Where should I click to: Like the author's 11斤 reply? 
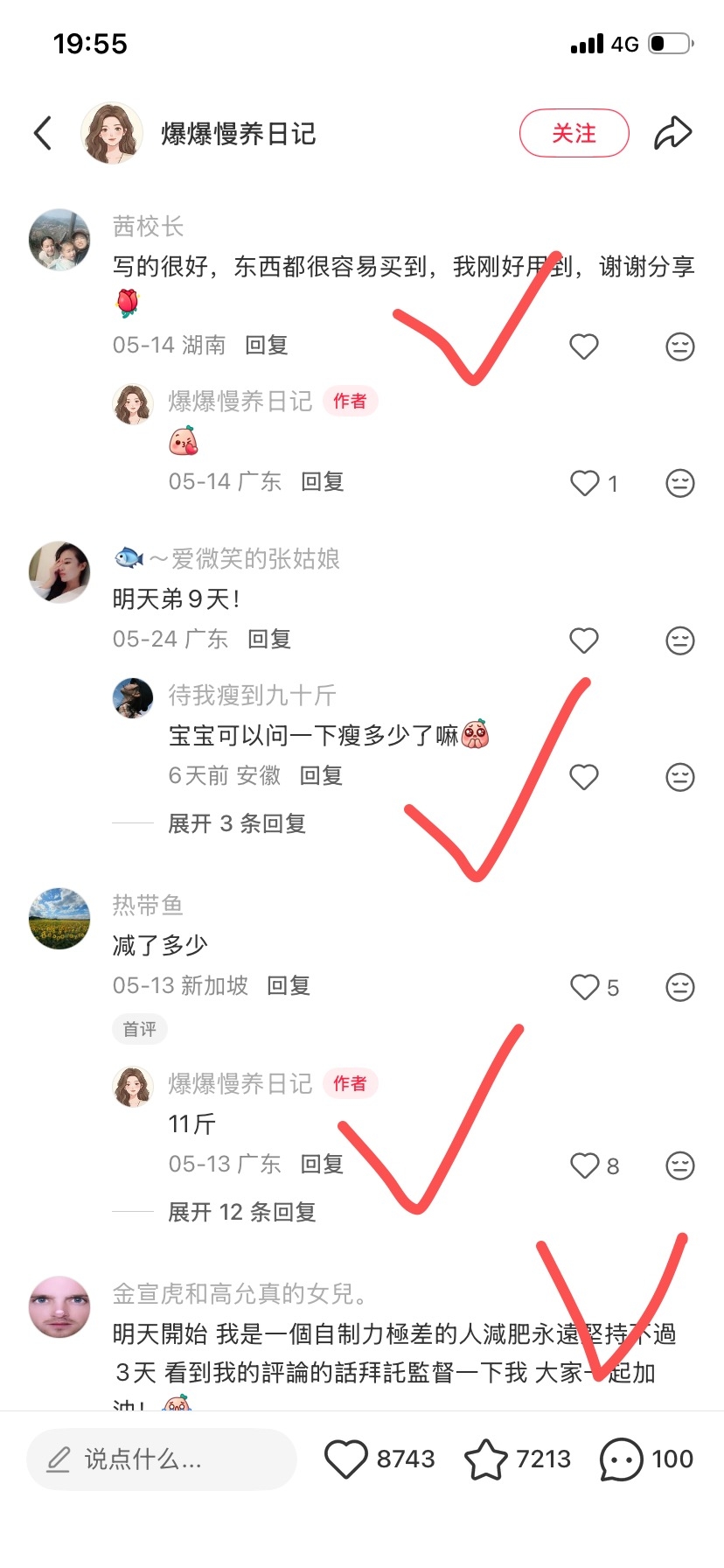(584, 1165)
